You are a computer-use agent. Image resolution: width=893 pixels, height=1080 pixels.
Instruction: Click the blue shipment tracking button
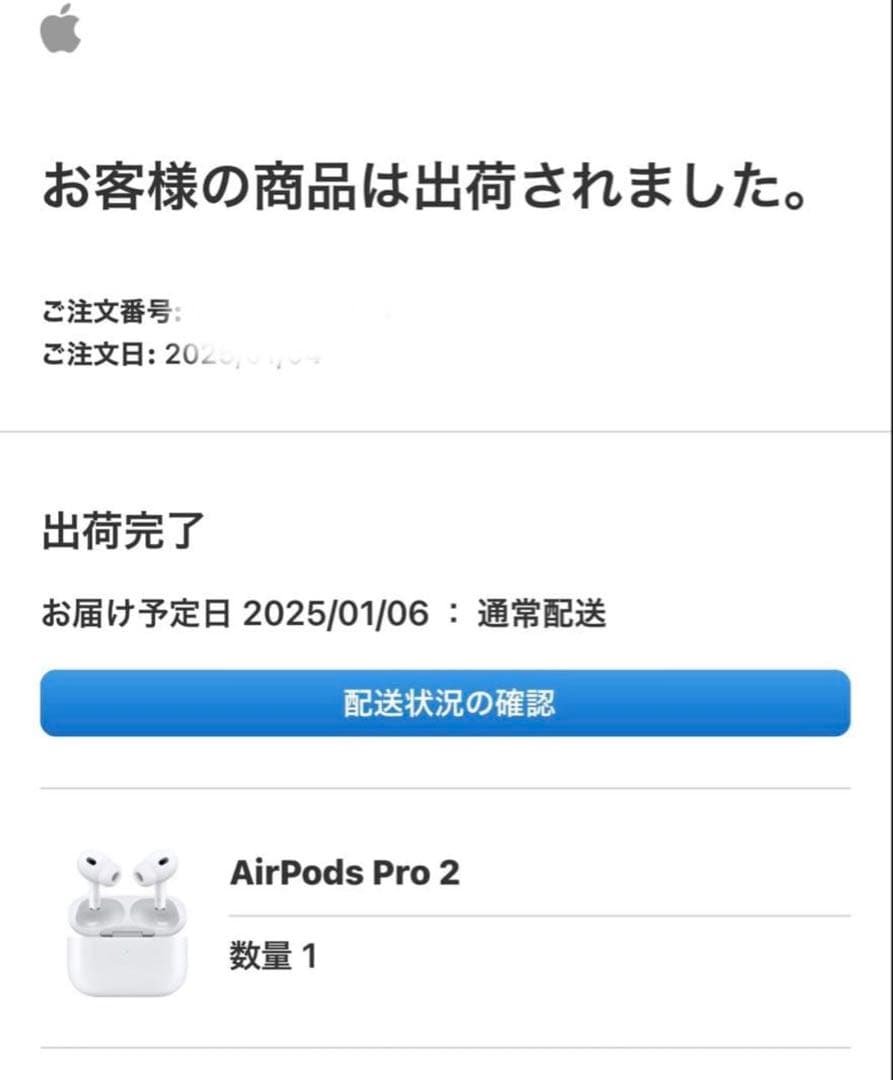(x=446, y=703)
